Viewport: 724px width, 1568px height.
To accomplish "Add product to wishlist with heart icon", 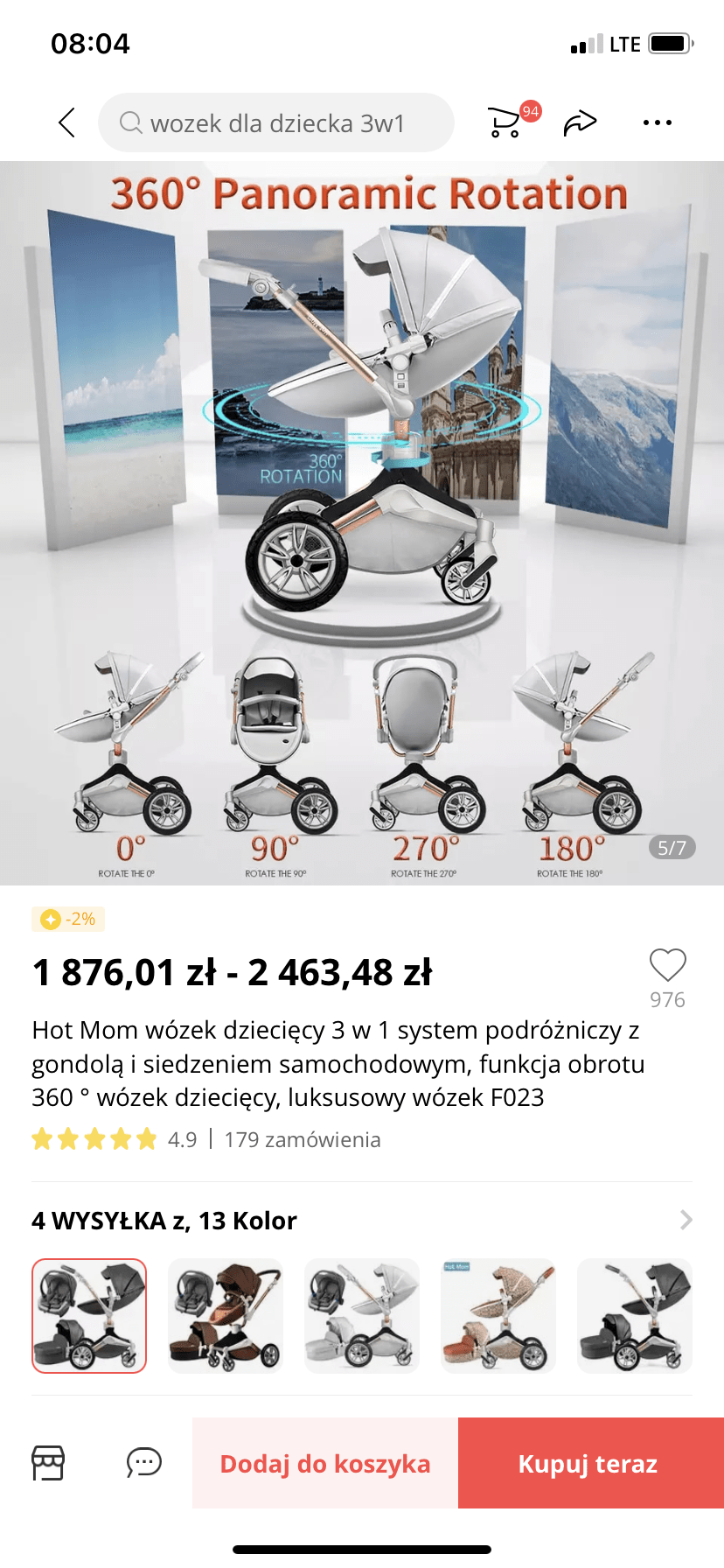I will tap(667, 966).
